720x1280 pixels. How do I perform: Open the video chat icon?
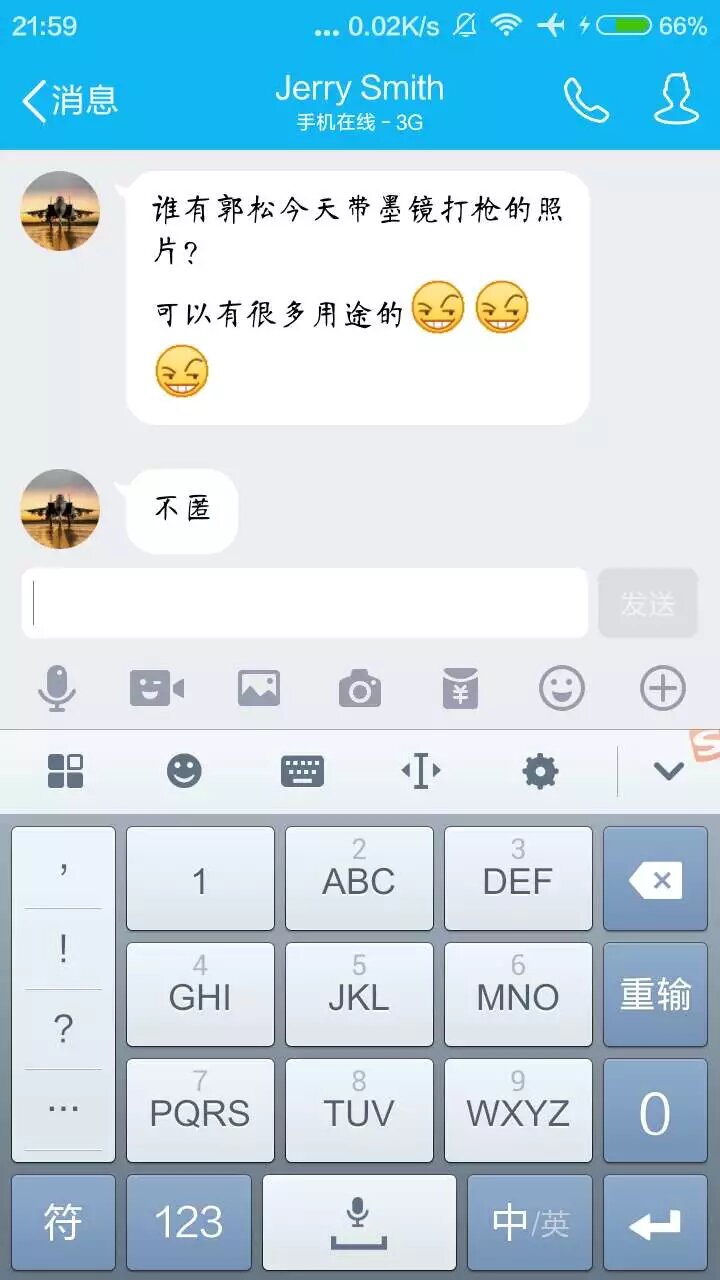[157, 688]
